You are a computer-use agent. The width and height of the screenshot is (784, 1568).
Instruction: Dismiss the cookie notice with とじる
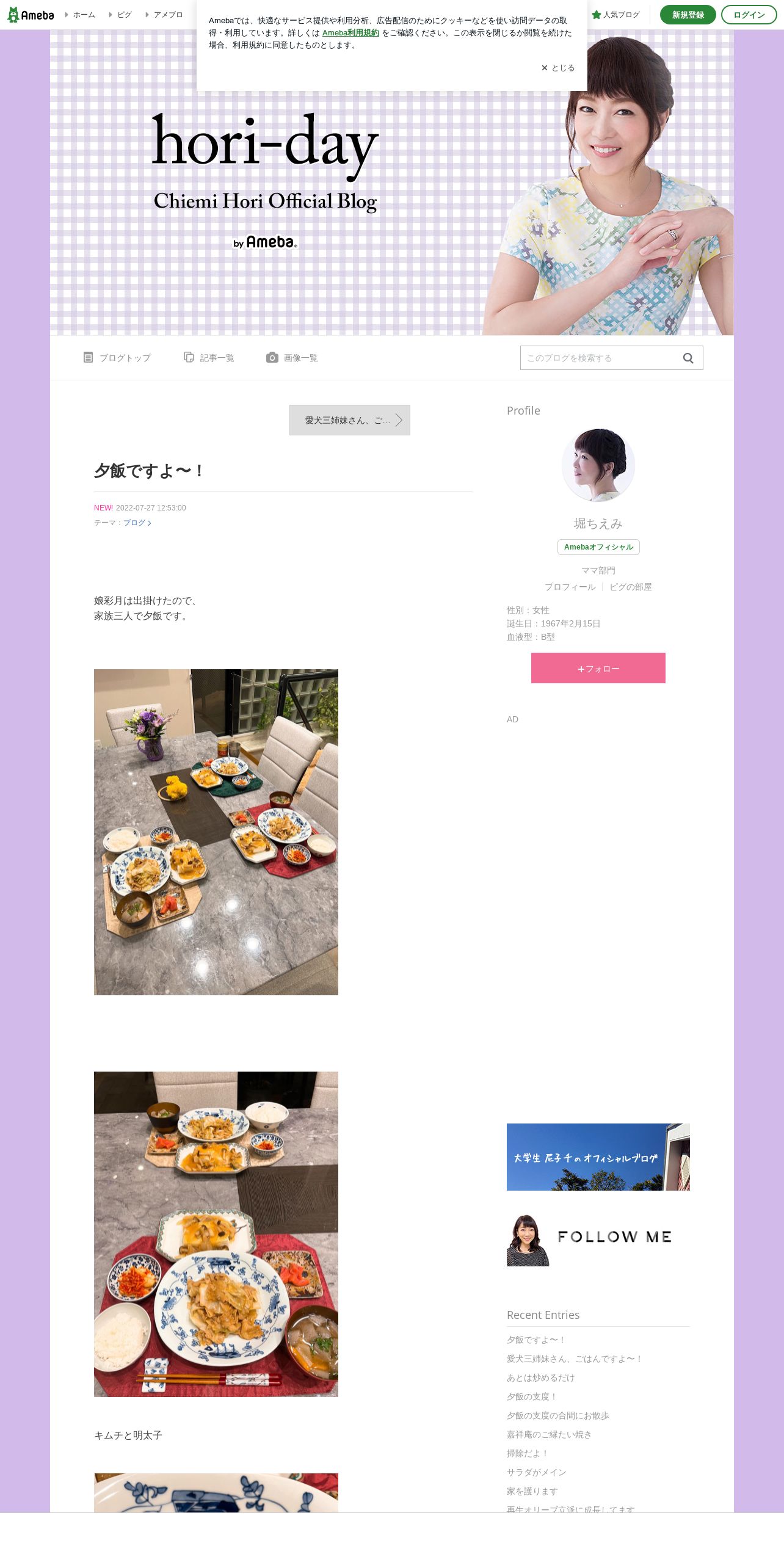coord(558,68)
